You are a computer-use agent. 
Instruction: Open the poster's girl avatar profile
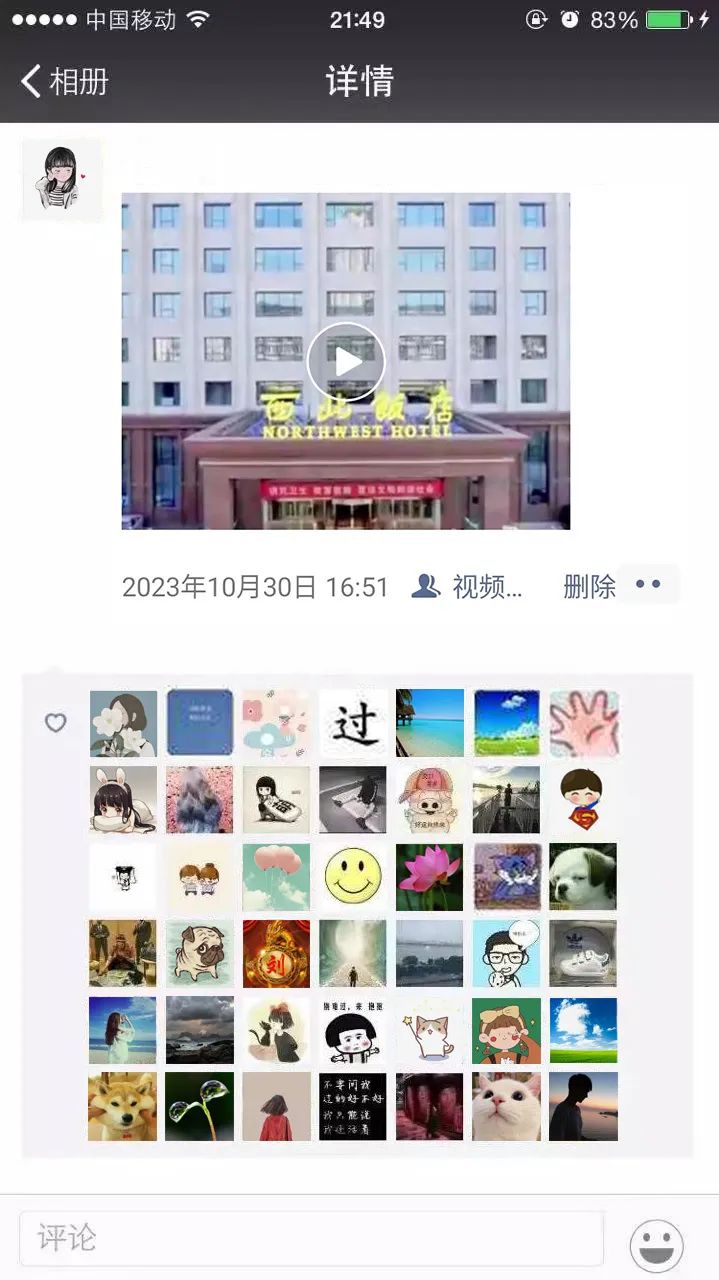tap(61, 178)
